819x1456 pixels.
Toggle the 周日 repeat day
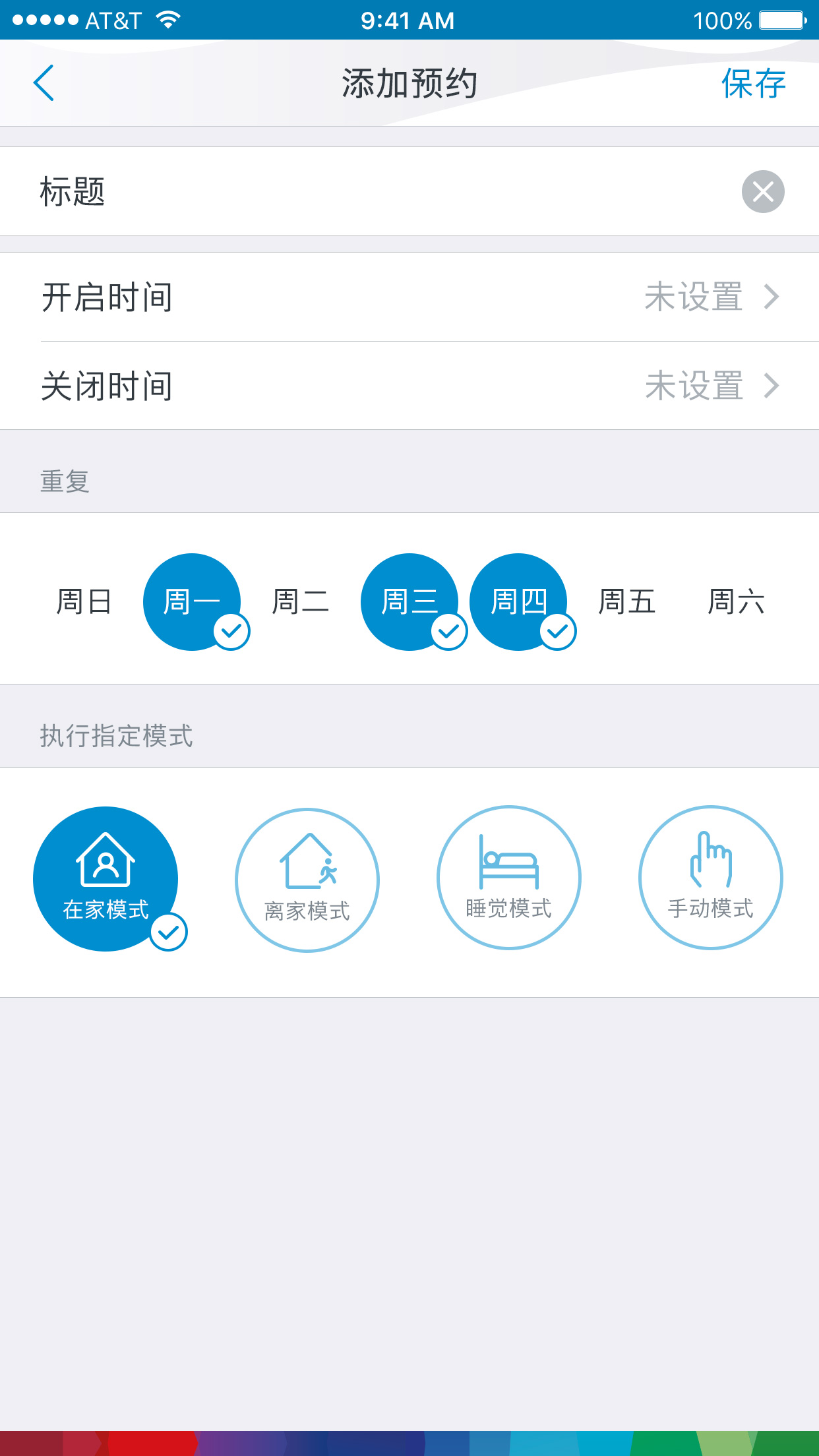tap(84, 601)
